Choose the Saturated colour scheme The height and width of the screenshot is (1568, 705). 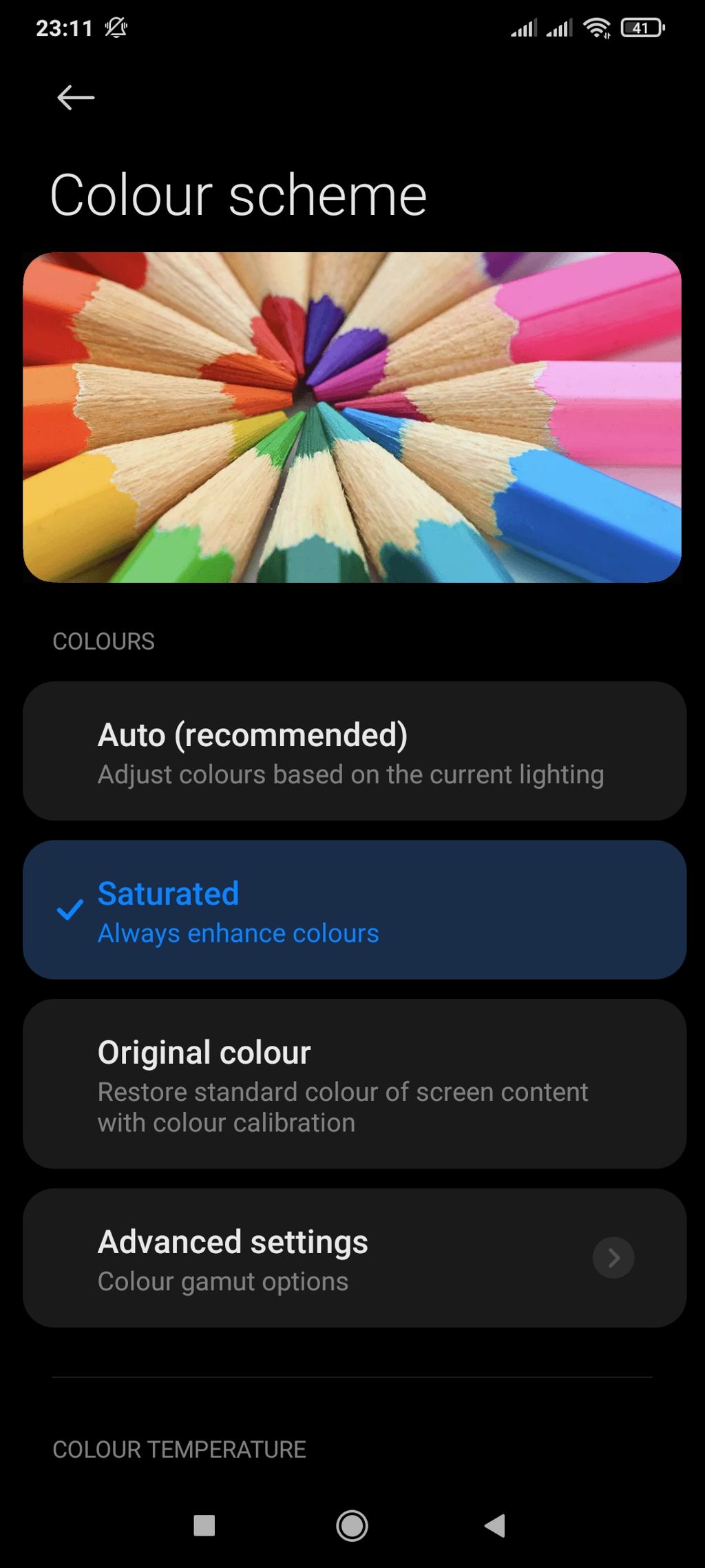point(355,909)
